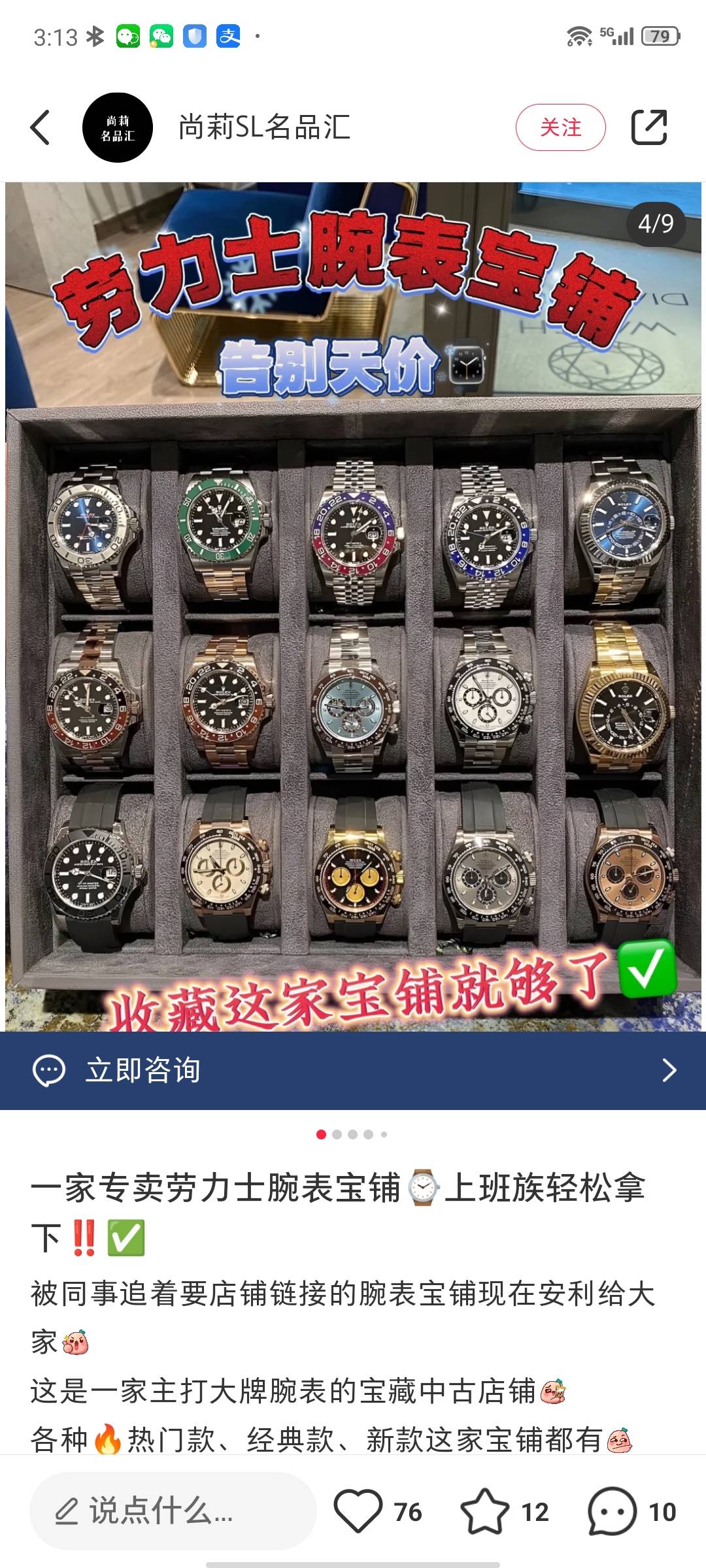Share this post
Viewport: 706px width, 1568px height.
[648, 127]
